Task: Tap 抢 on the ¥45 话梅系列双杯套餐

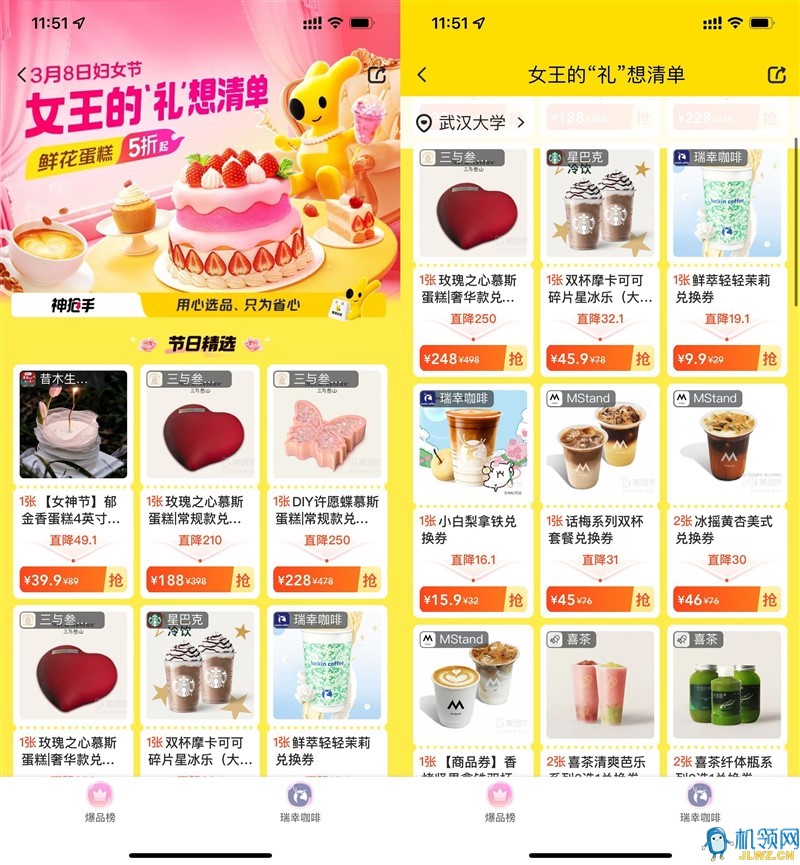Action: tap(642, 600)
